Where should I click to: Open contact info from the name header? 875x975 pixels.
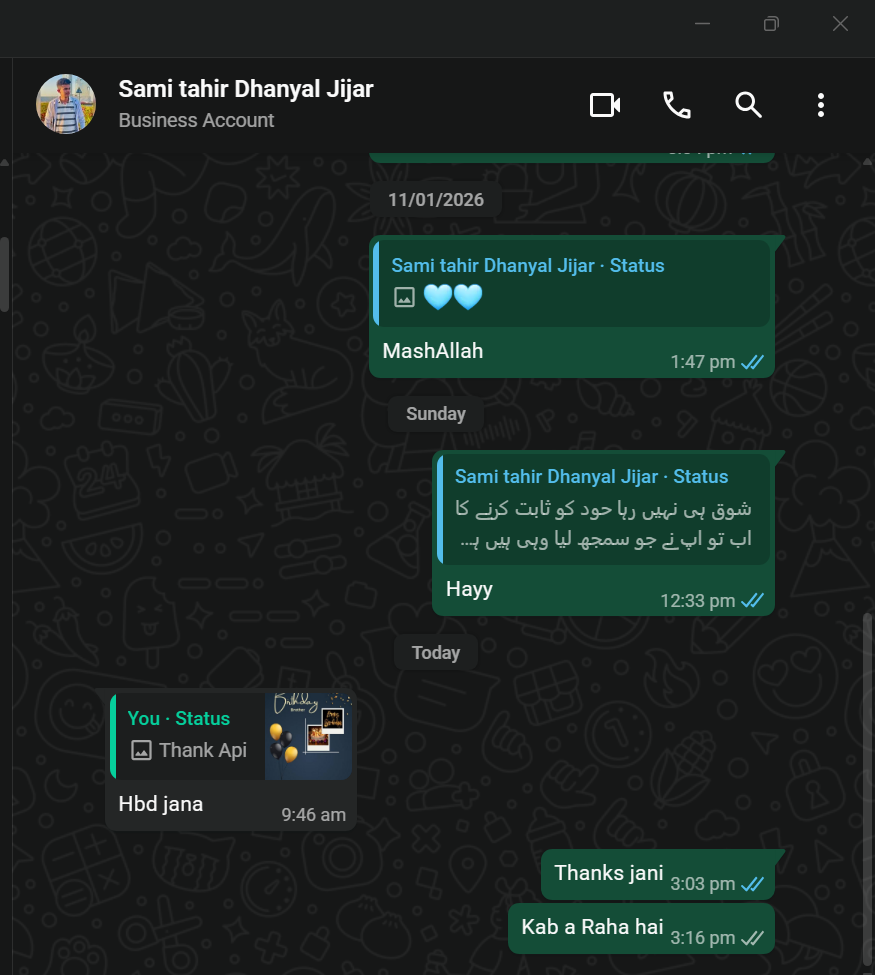pyautogui.click(x=245, y=89)
